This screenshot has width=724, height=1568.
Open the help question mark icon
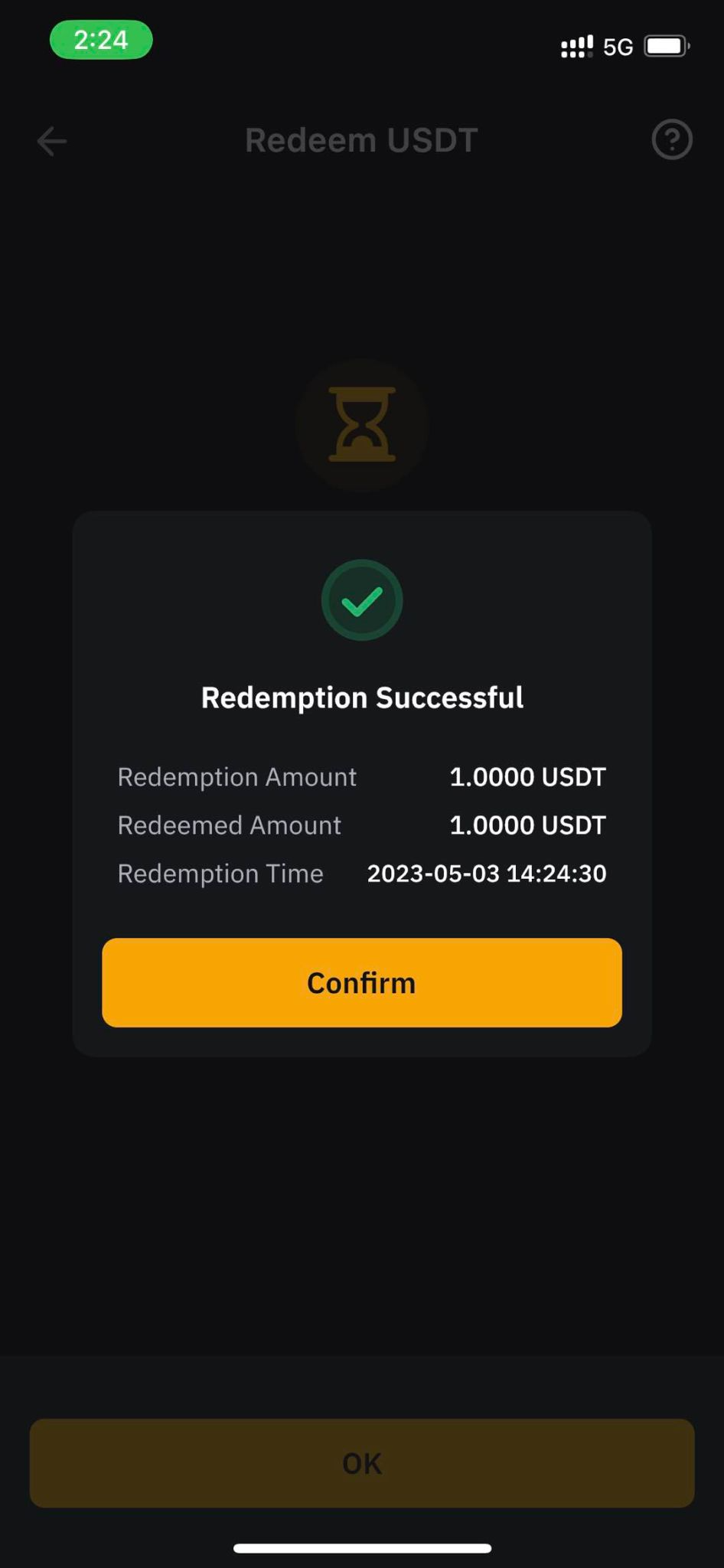671,140
